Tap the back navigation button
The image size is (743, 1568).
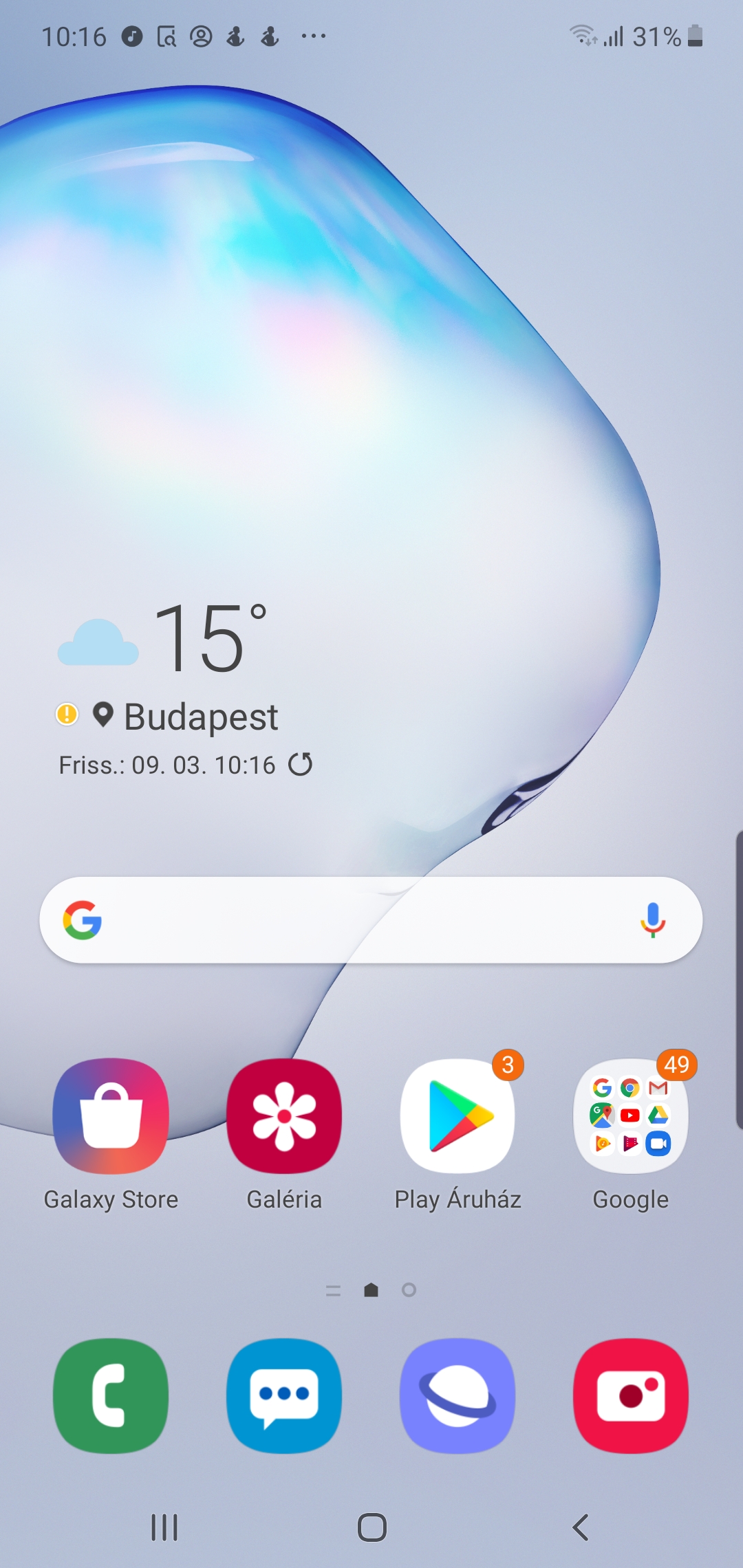tap(580, 1527)
